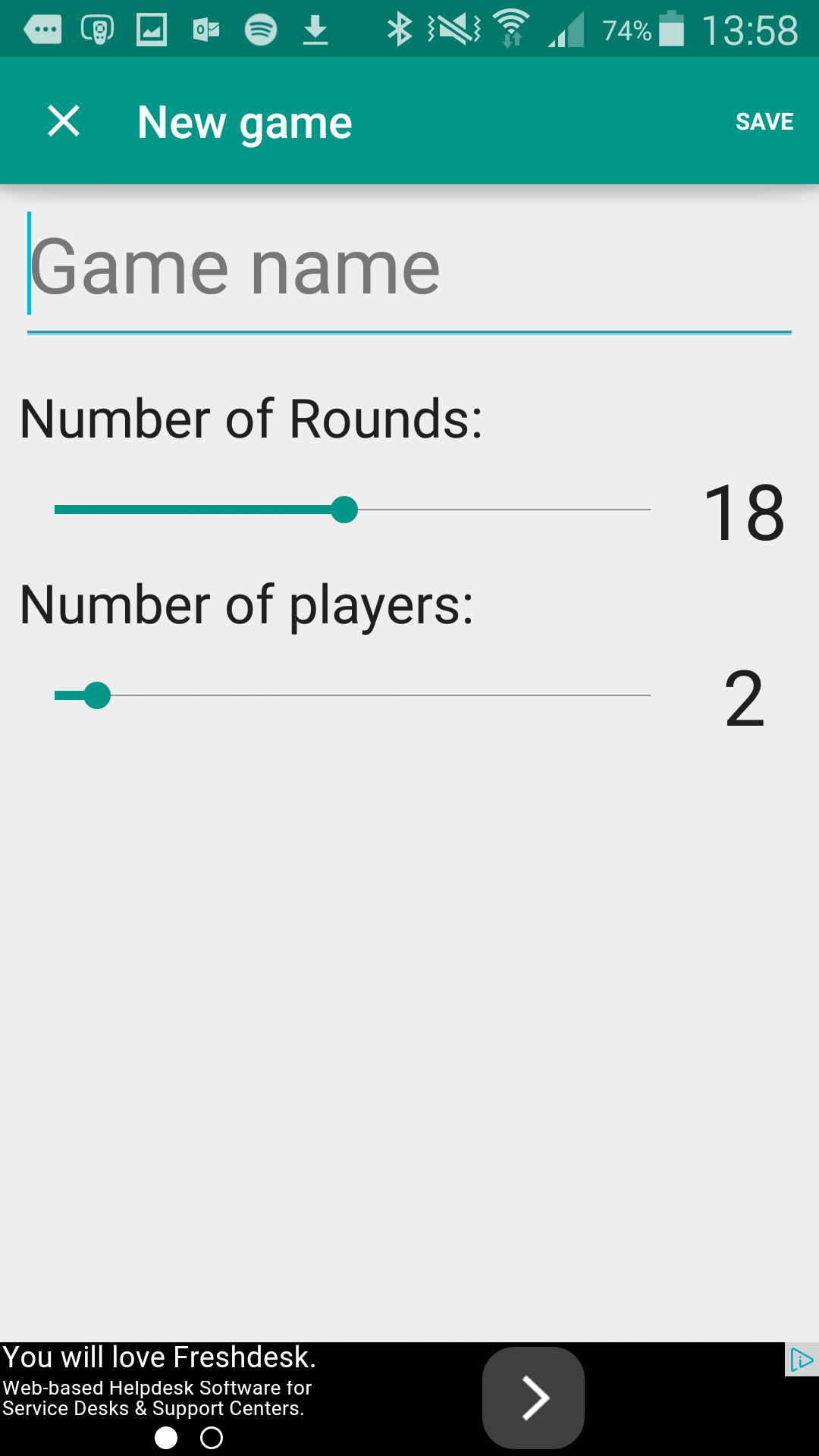Click the Game name input field
Viewport: 819px width, 1456px height.
303,265
